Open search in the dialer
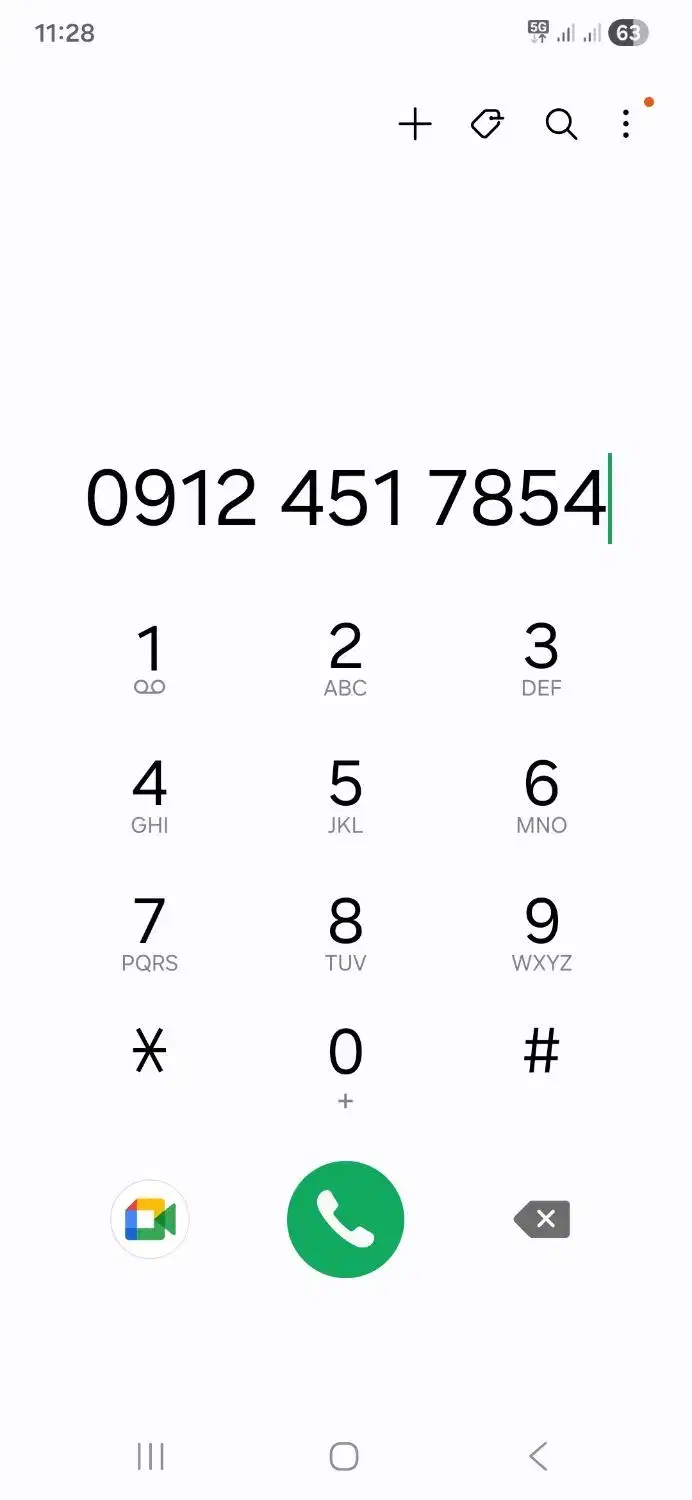 click(561, 125)
